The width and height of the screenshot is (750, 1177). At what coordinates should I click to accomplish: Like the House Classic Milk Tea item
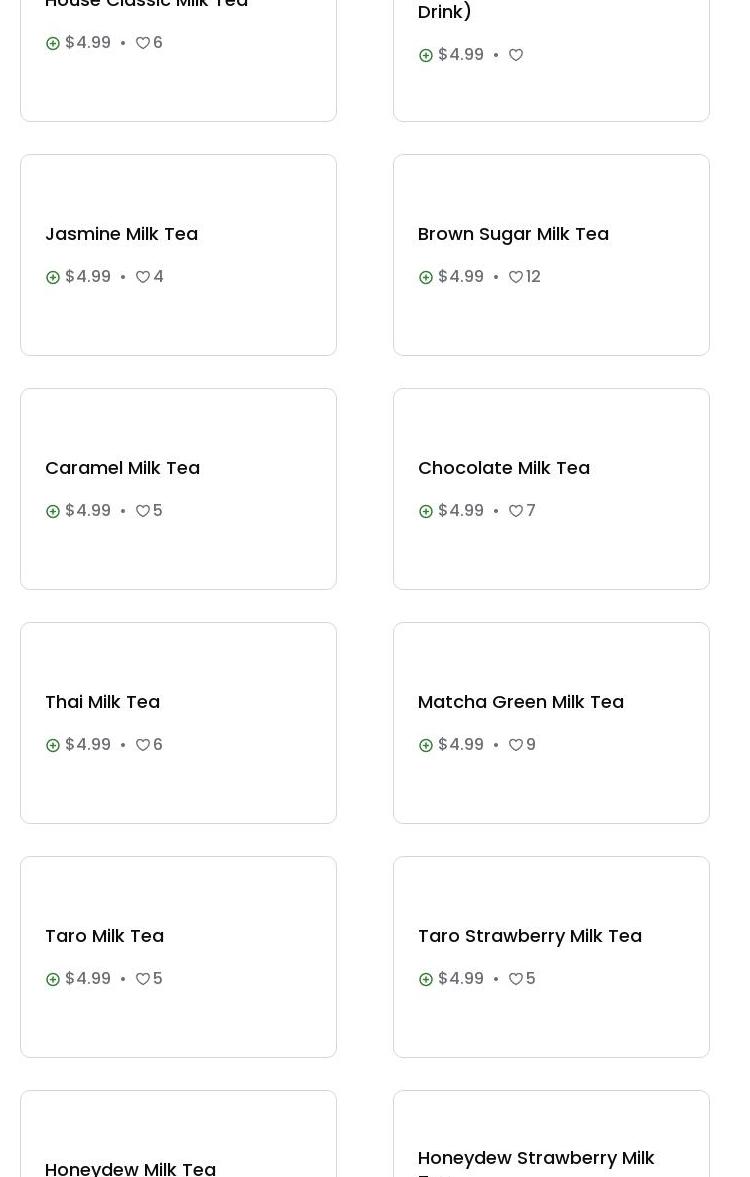coord(143,43)
